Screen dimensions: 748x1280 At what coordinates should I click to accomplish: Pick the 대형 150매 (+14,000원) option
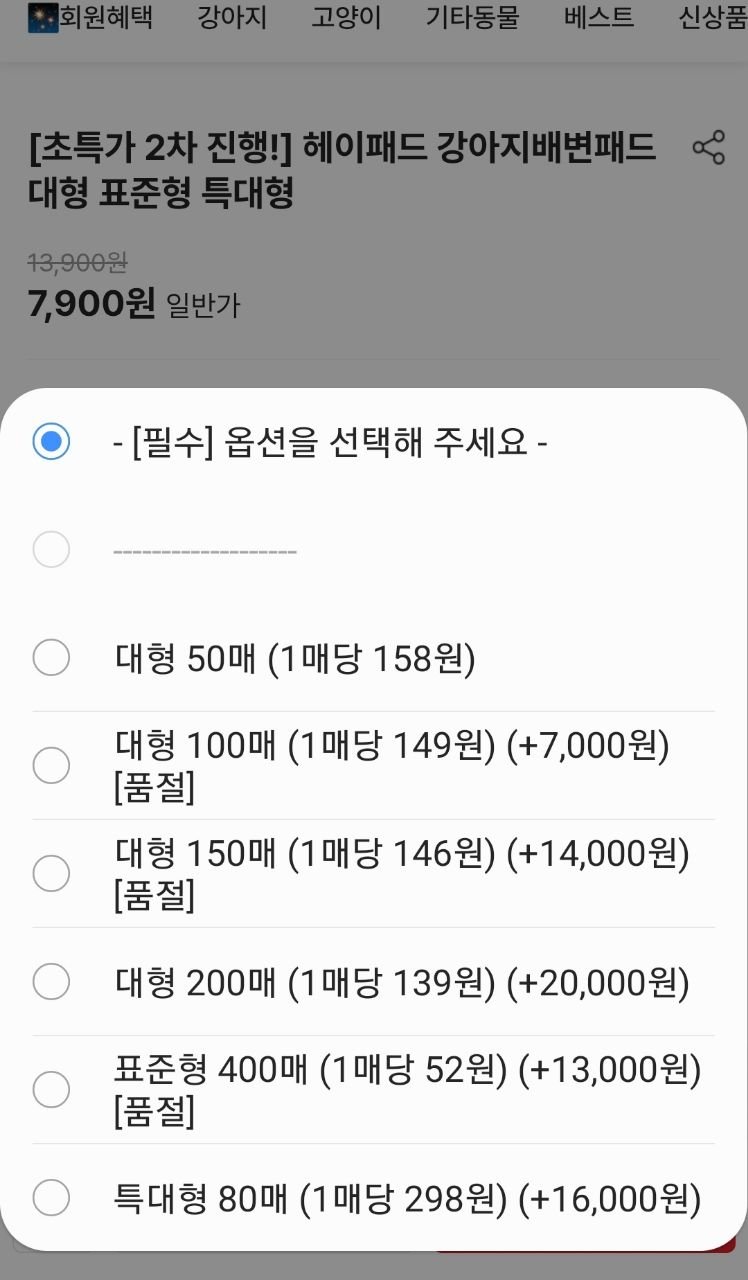tap(51, 874)
